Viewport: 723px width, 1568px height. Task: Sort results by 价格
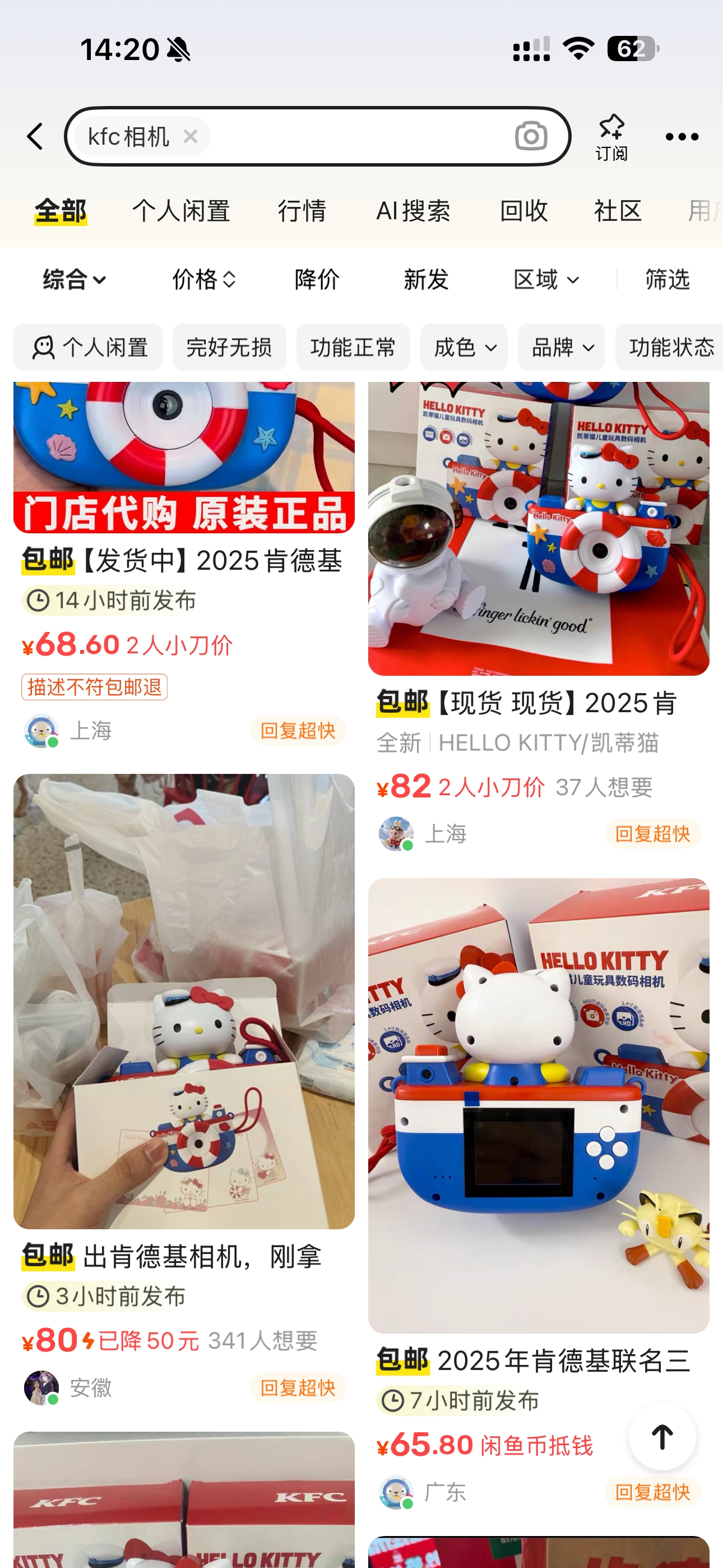[203, 280]
